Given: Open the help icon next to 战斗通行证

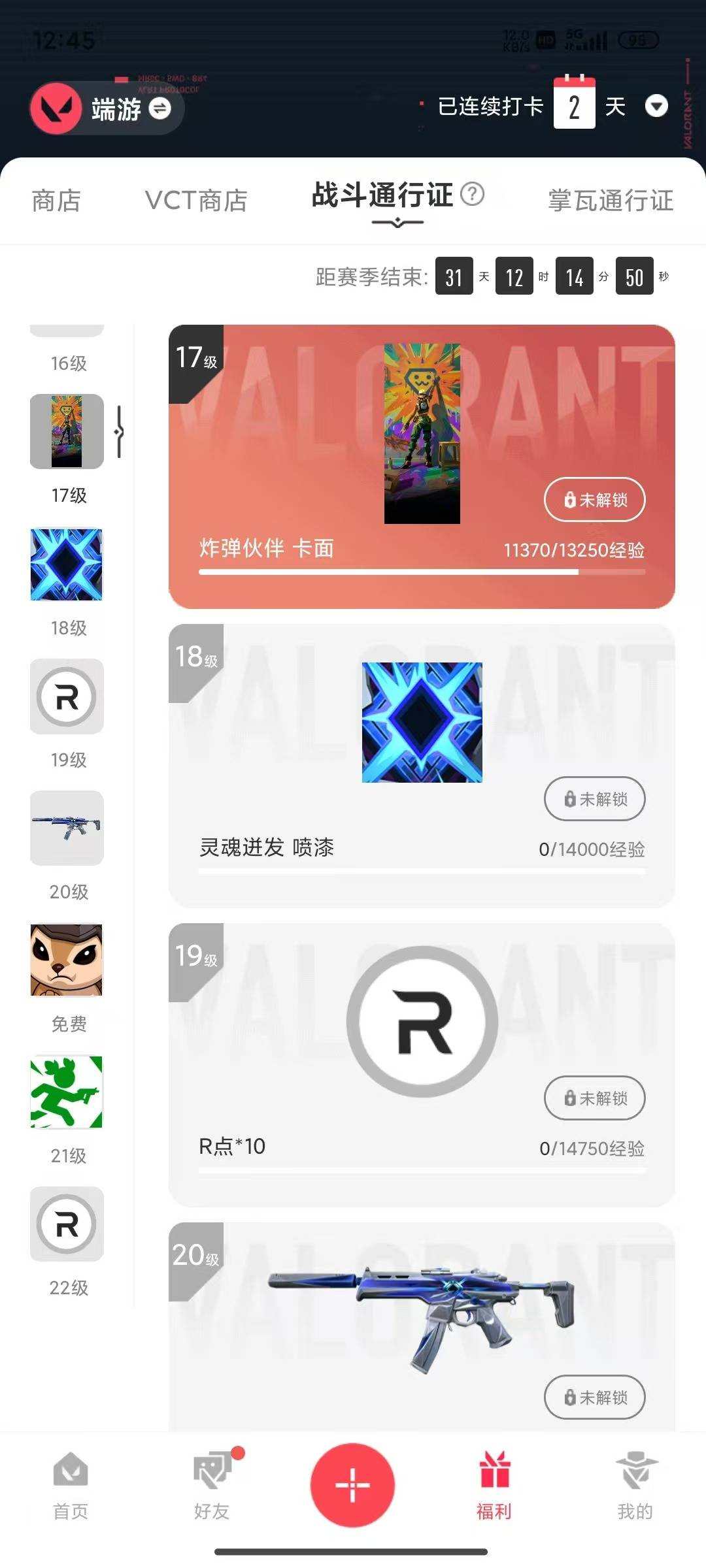Looking at the screenshot, I should (x=472, y=194).
